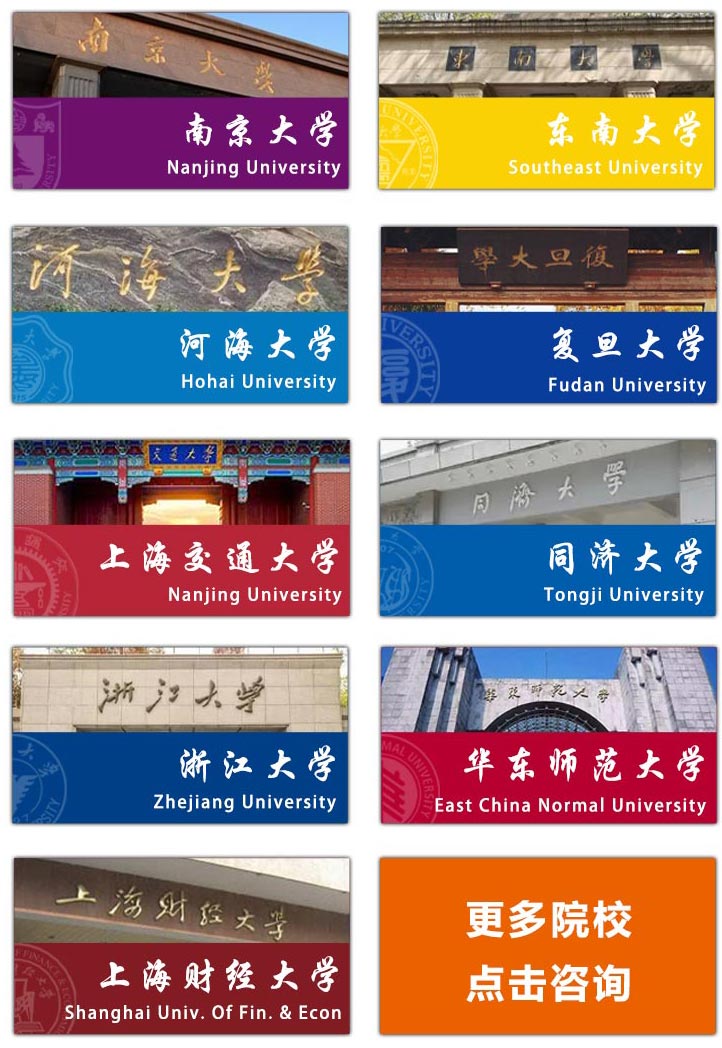Open the 东南大学 Southeast University card
The width and height of the screenshot is (722, 1048).
pos(547,100)
